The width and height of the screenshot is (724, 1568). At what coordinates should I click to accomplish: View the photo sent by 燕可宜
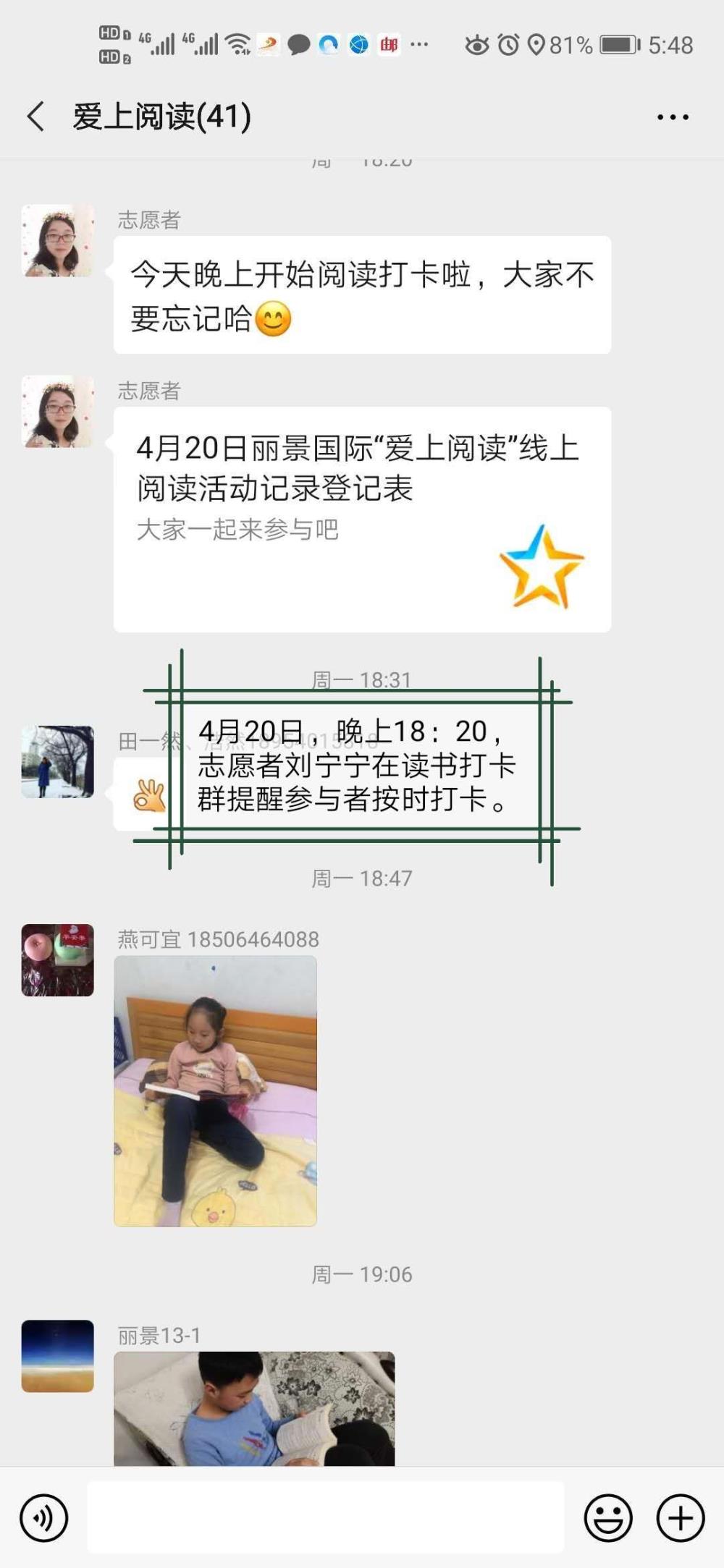(x=215, y=1090)
